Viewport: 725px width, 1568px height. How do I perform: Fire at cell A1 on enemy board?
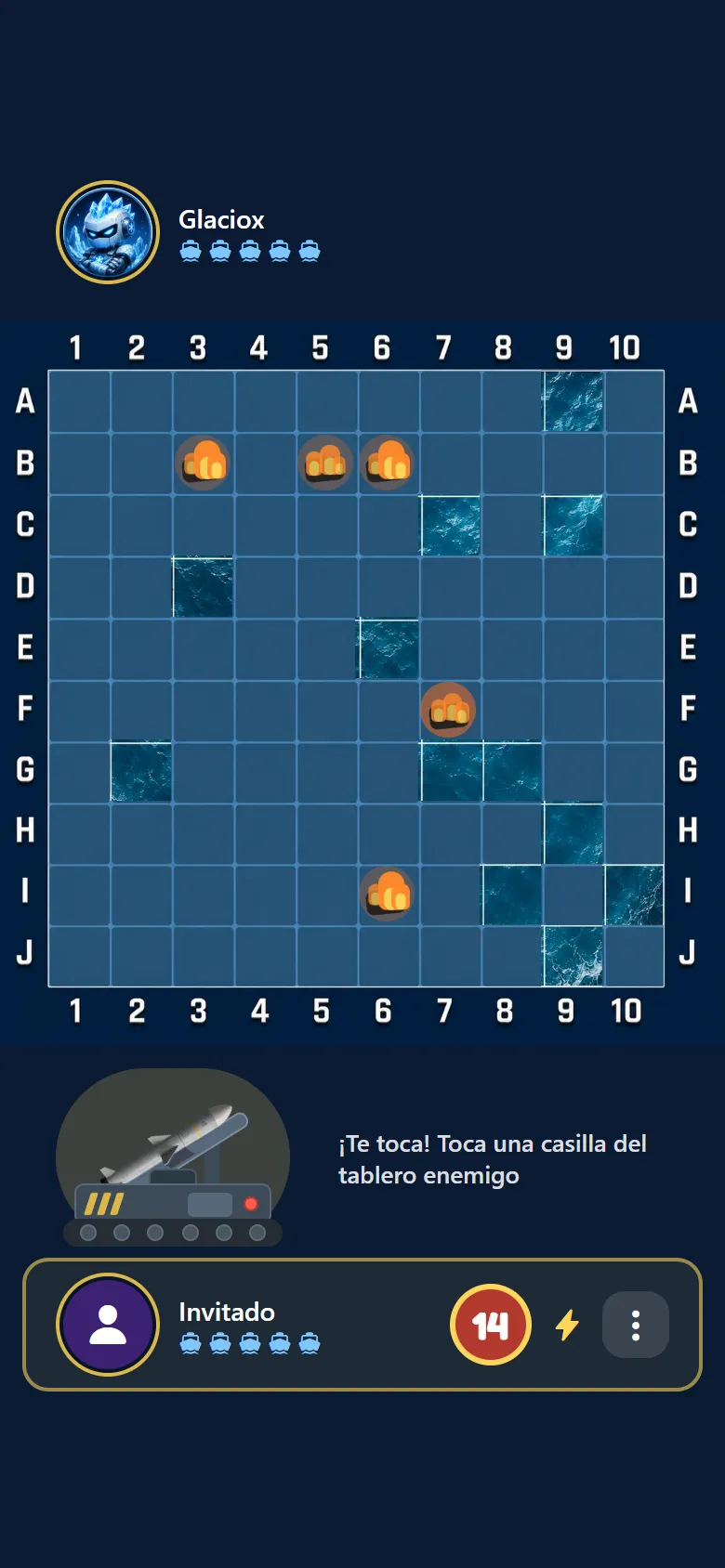coord(80,402)
